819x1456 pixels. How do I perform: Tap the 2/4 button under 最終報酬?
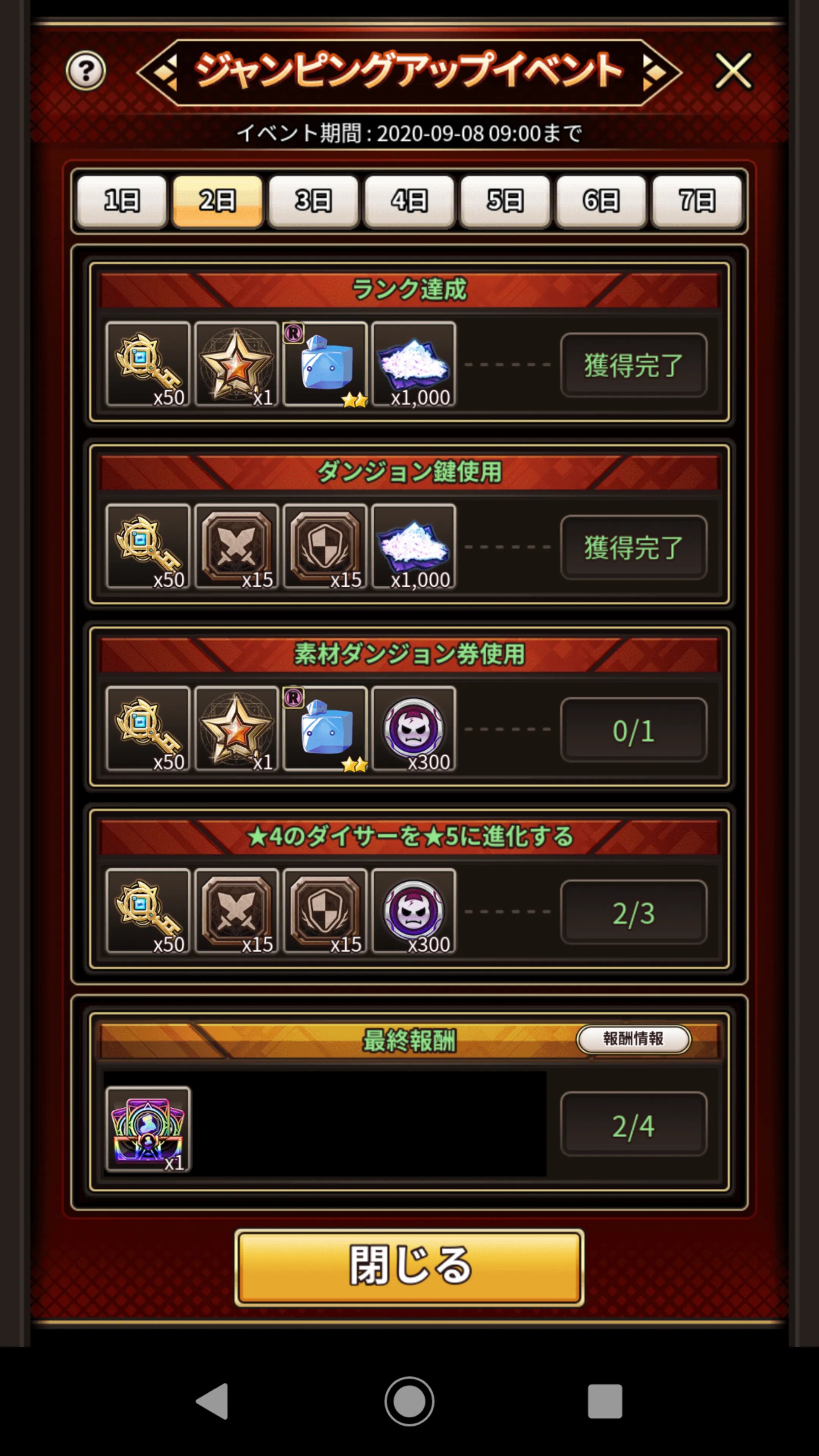634,1125
